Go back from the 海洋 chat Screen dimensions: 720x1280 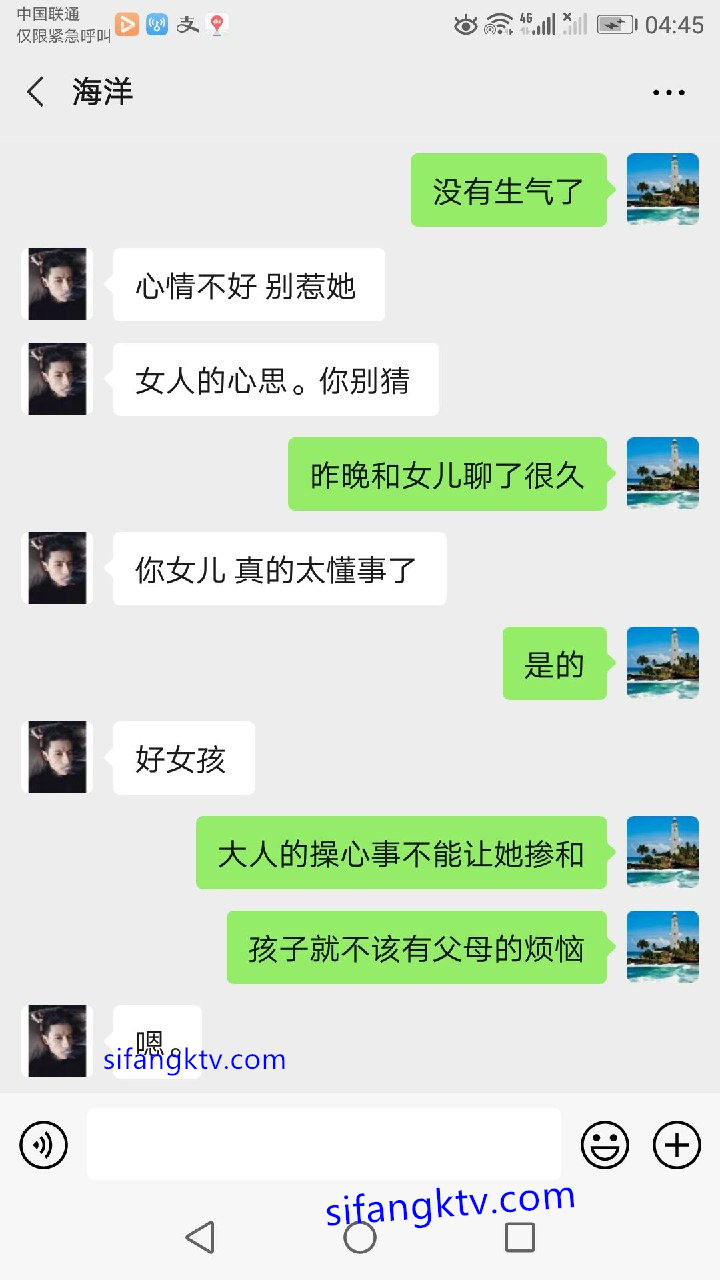point(36,92)
